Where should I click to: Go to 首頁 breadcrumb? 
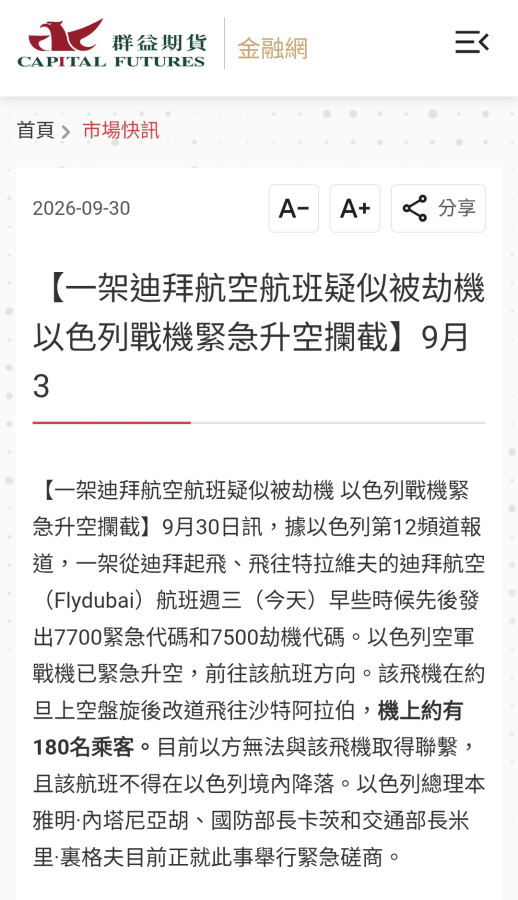pyautogui.click(x=35, y=130)
